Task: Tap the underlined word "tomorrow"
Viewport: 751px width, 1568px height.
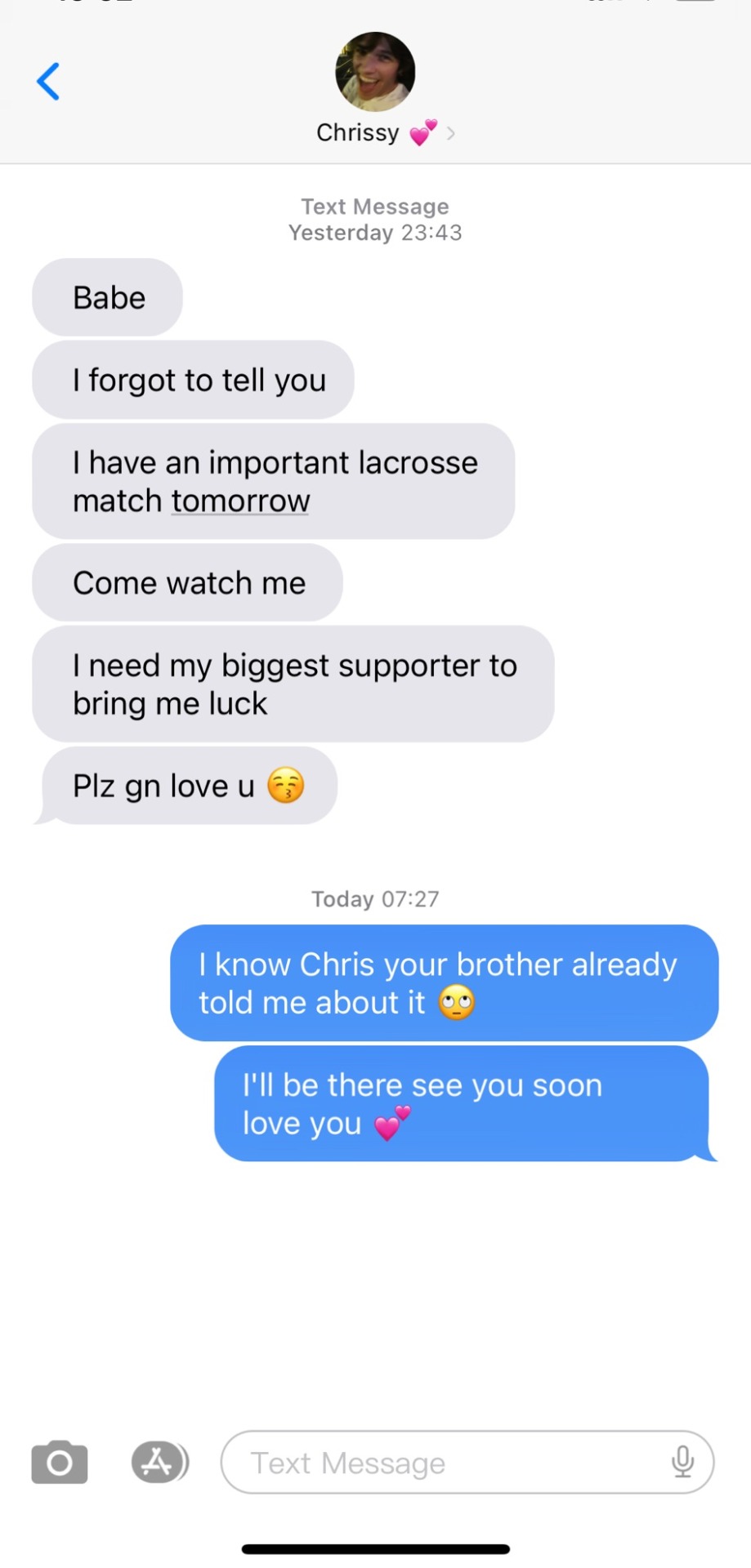Action: click(x=240, y=501)
